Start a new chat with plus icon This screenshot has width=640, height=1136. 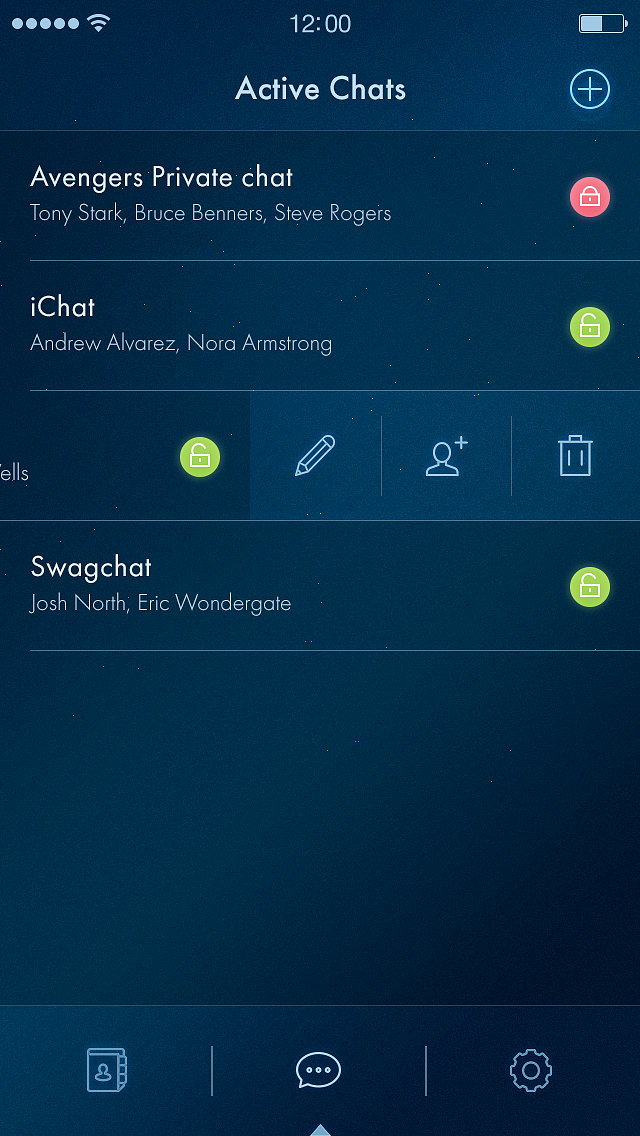[589, 89]
